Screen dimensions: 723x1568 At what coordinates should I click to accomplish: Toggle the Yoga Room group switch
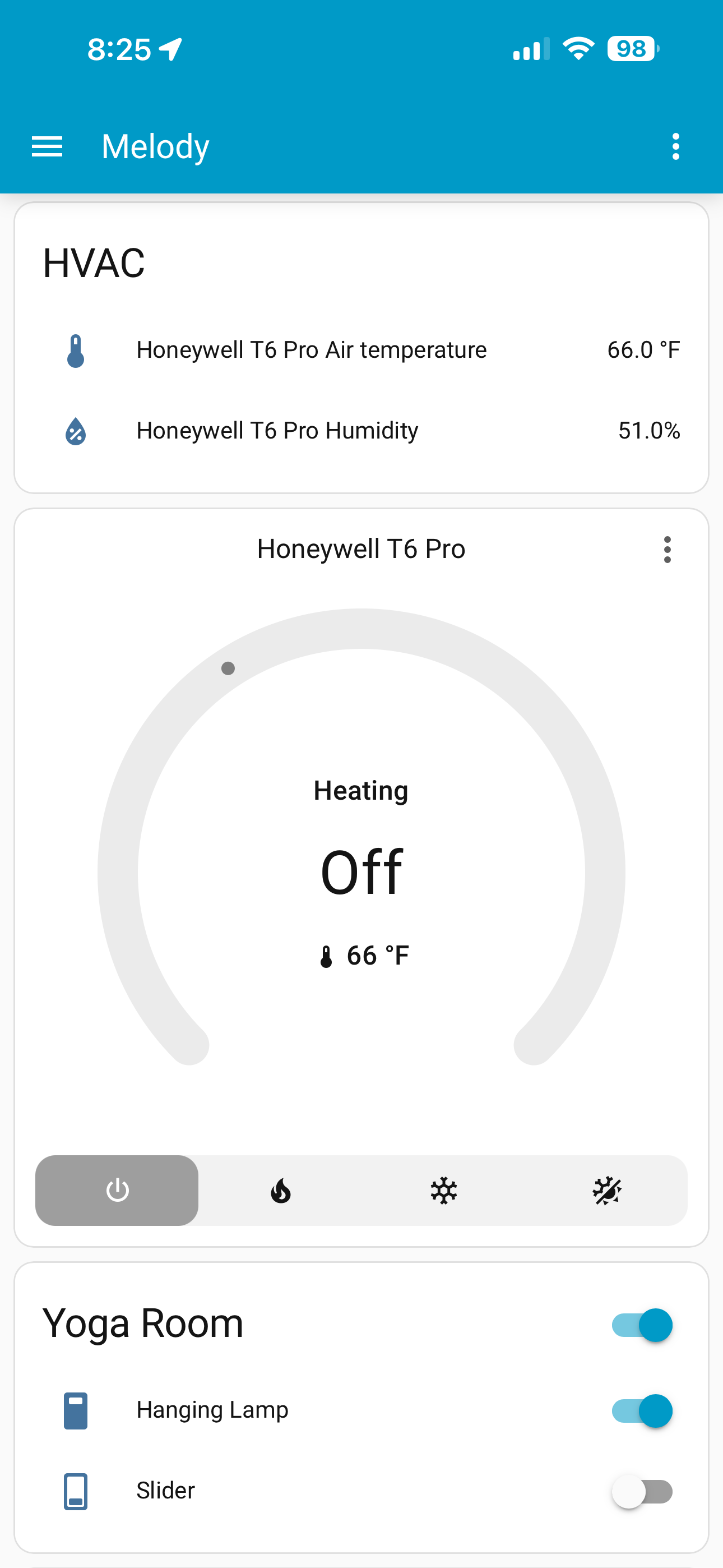pyautogui.click(x=641, y=1325)
